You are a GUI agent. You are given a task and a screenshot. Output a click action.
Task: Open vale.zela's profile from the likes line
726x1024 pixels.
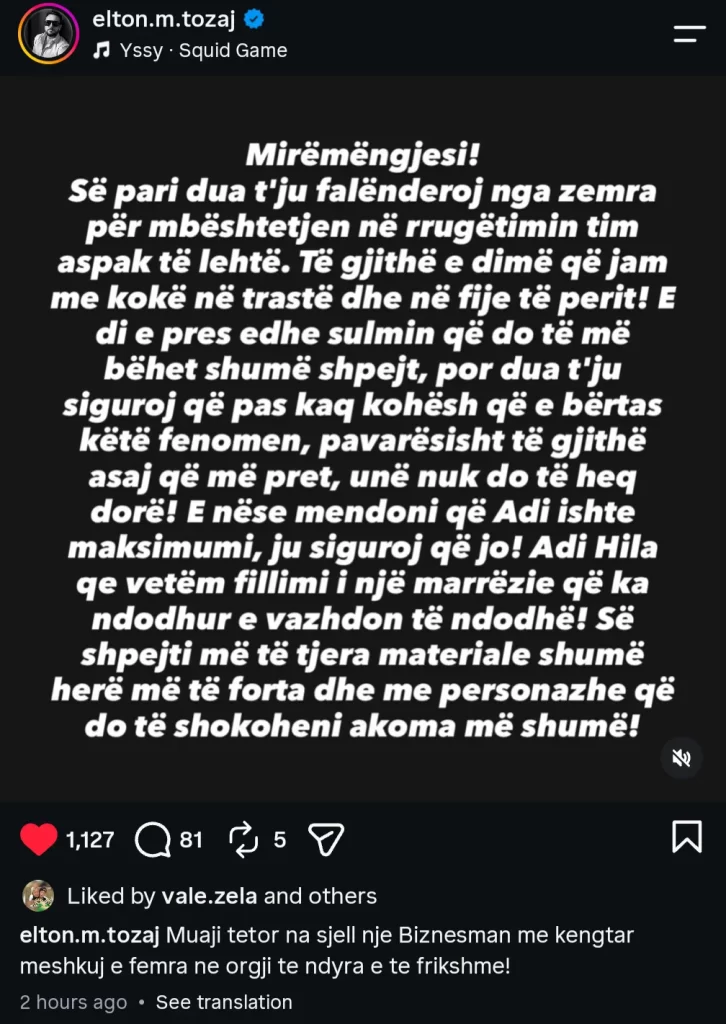coord(210,896)
